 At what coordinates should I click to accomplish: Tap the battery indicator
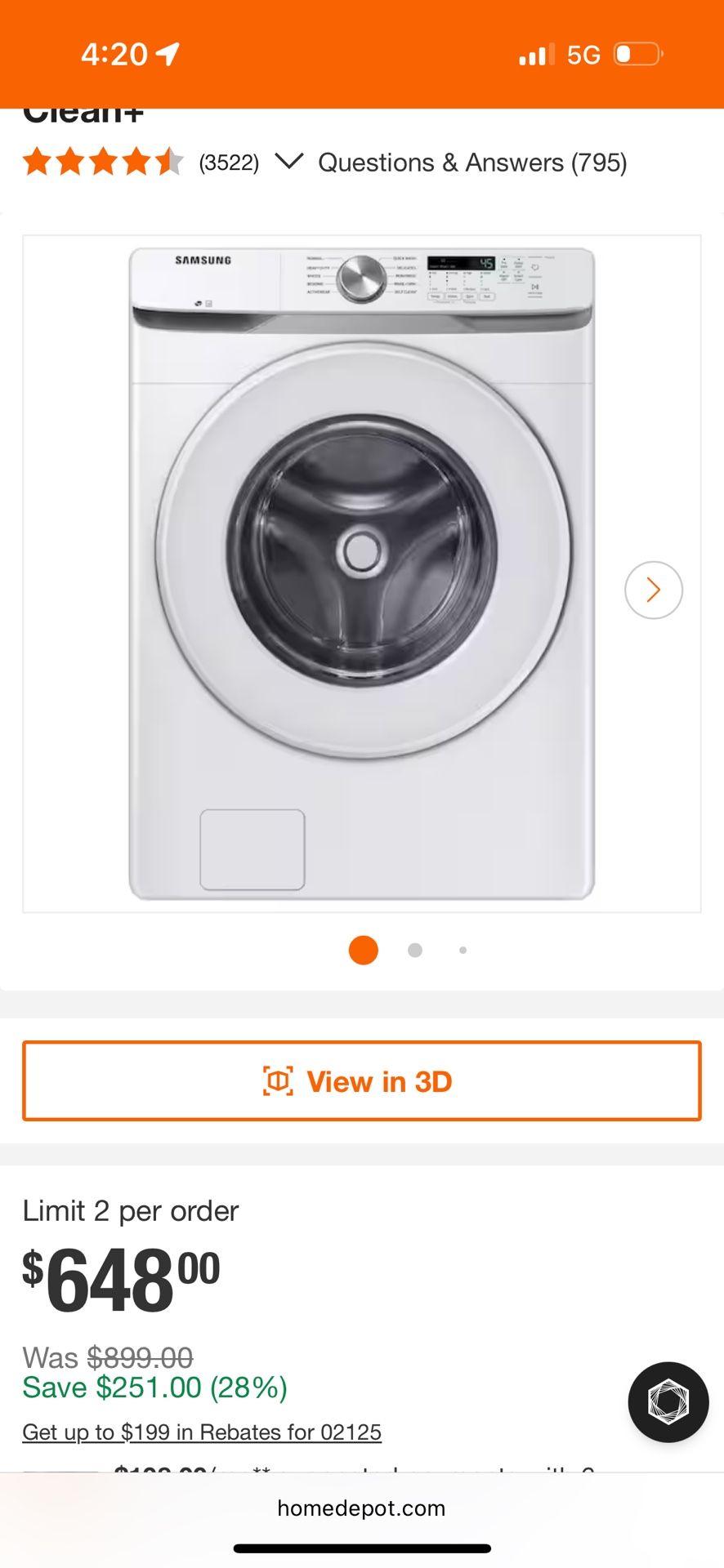tap(637, 54)
